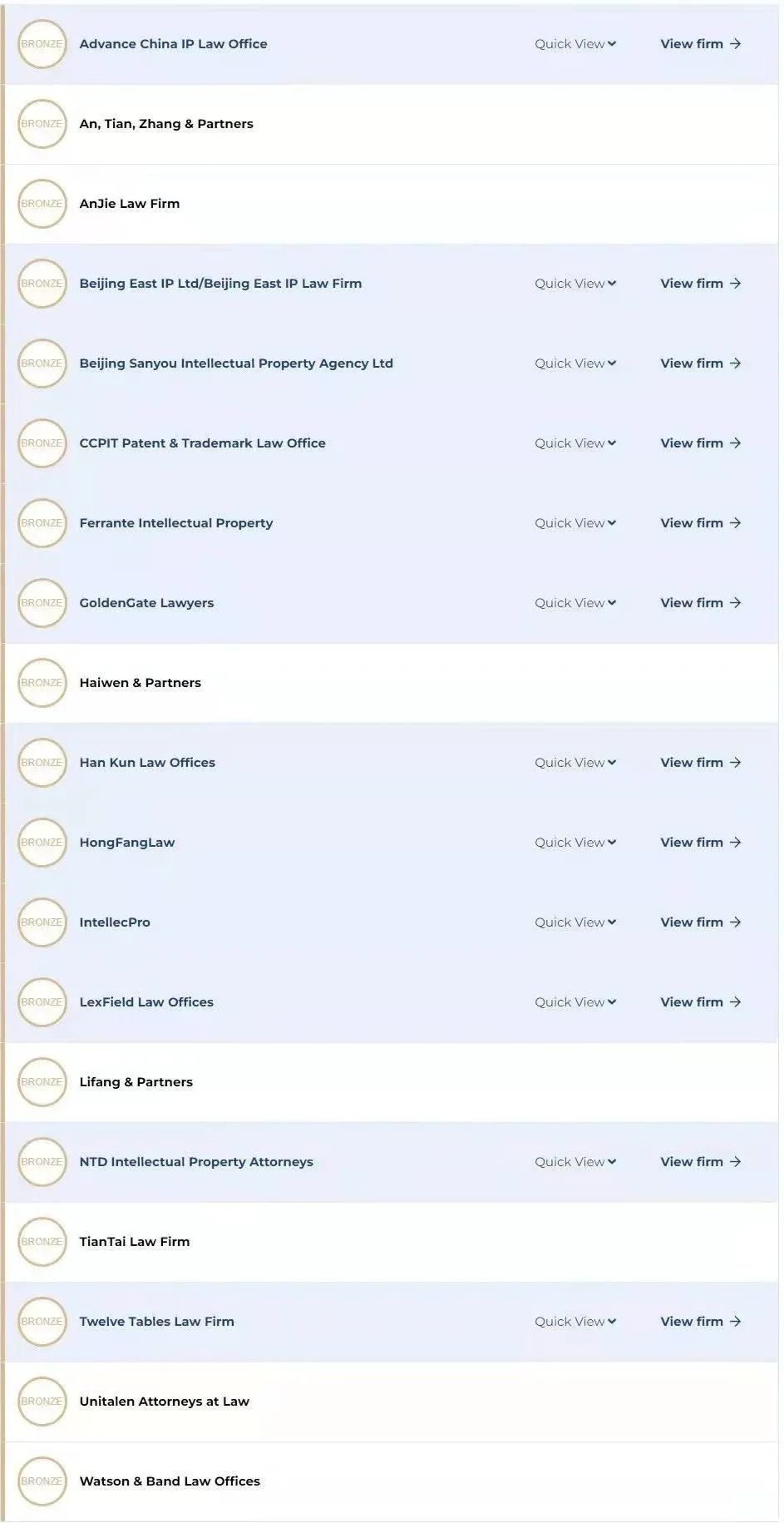The width and height of the screenshot is (784, 1523).
Task: Expand Quick View for Twelve Tables Law Firm
Action: point(574,1322)
